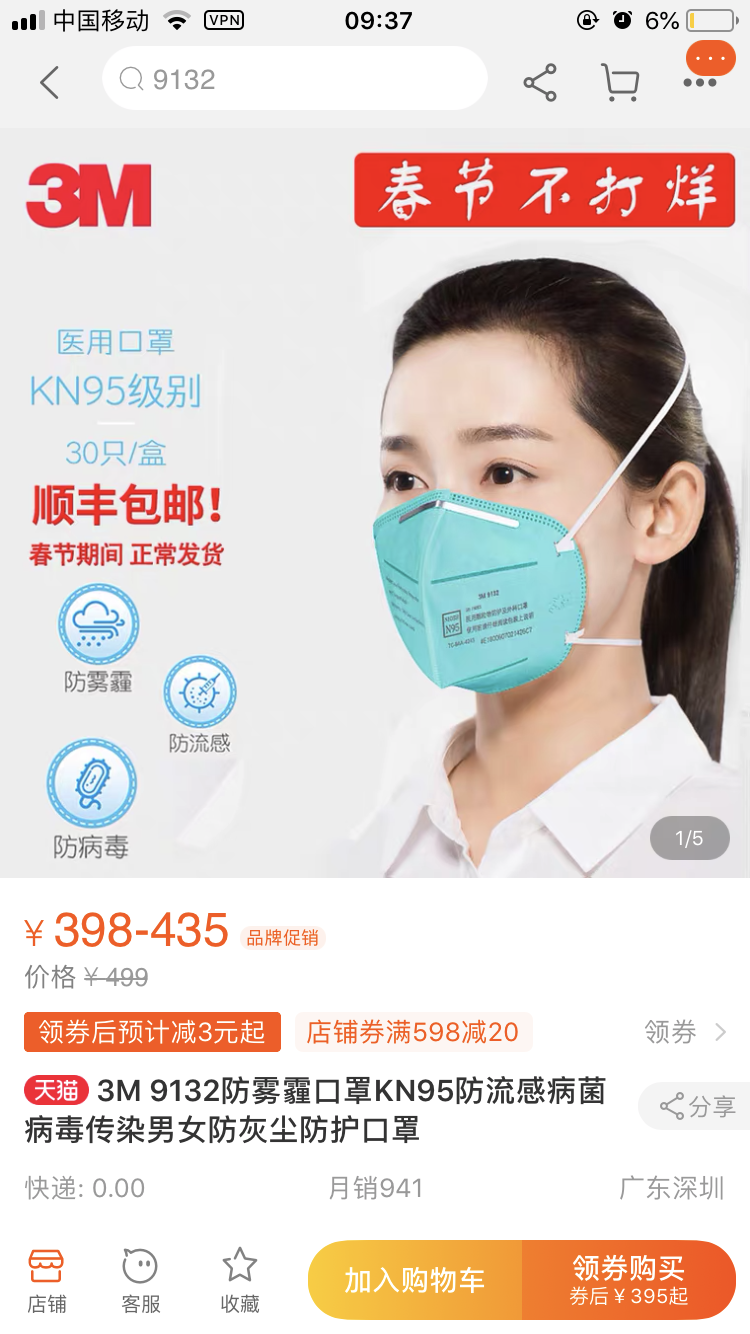Screen dimensions: 750x1334
Task: Tap the 店铺券满598减20 store coupon
Action: click(413, 1032)
